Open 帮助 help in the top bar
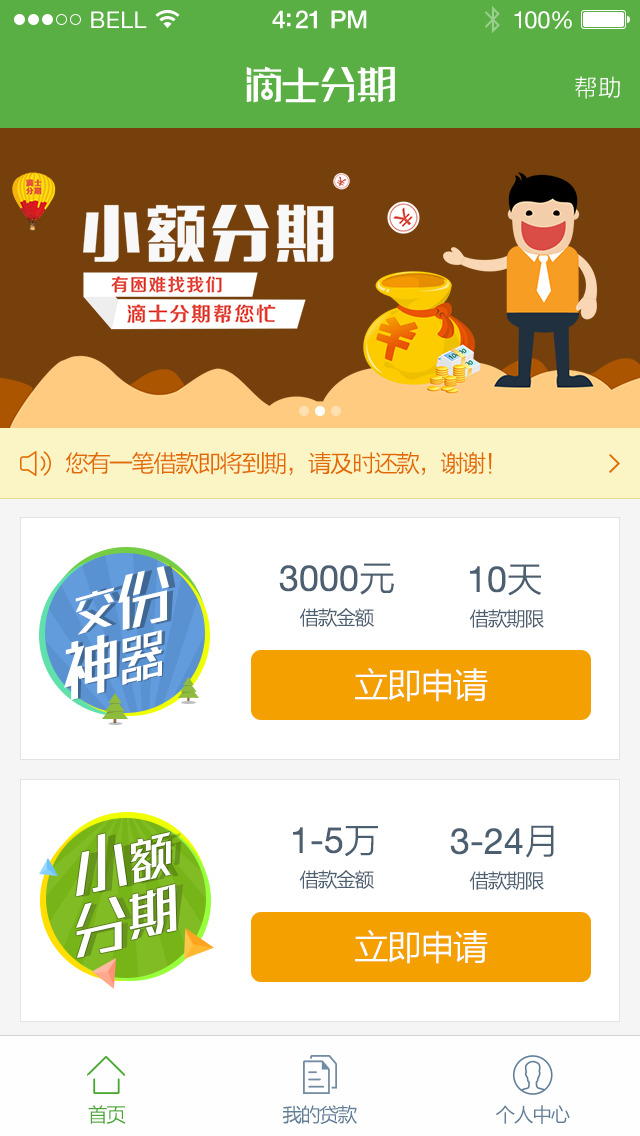The height and width of the screenshot is (1136, 640). click(x=597, y=87)
